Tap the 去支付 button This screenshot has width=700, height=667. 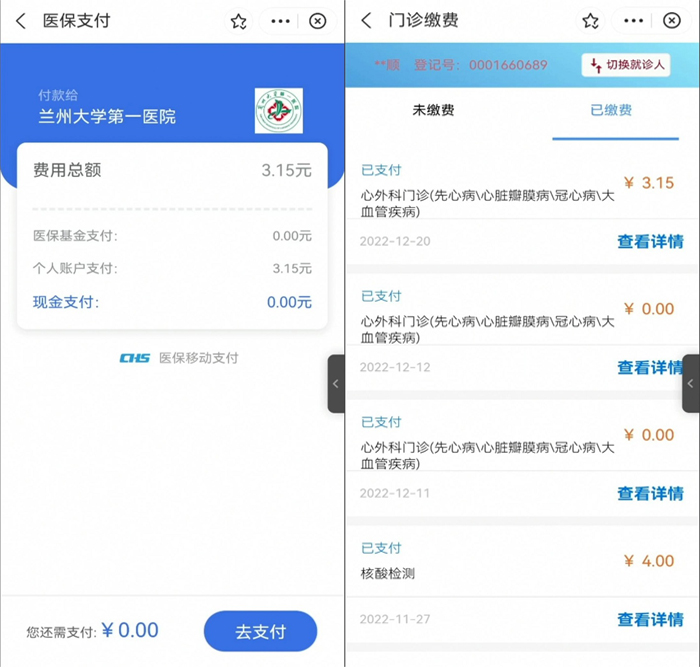pyautogui.click(x=260, y=631)
